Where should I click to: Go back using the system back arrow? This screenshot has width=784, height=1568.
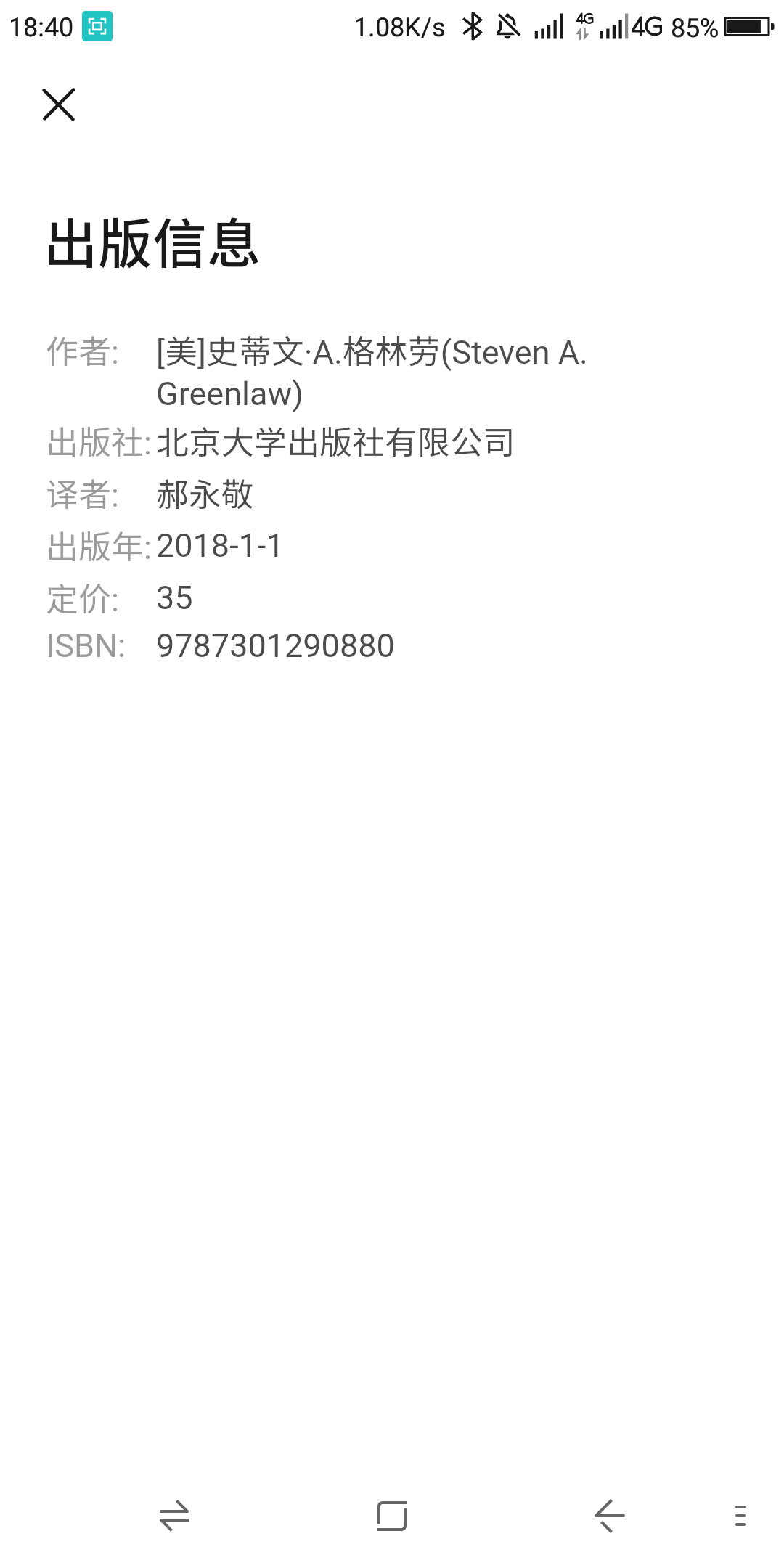pyautogui.click(x=609, y=1516)
